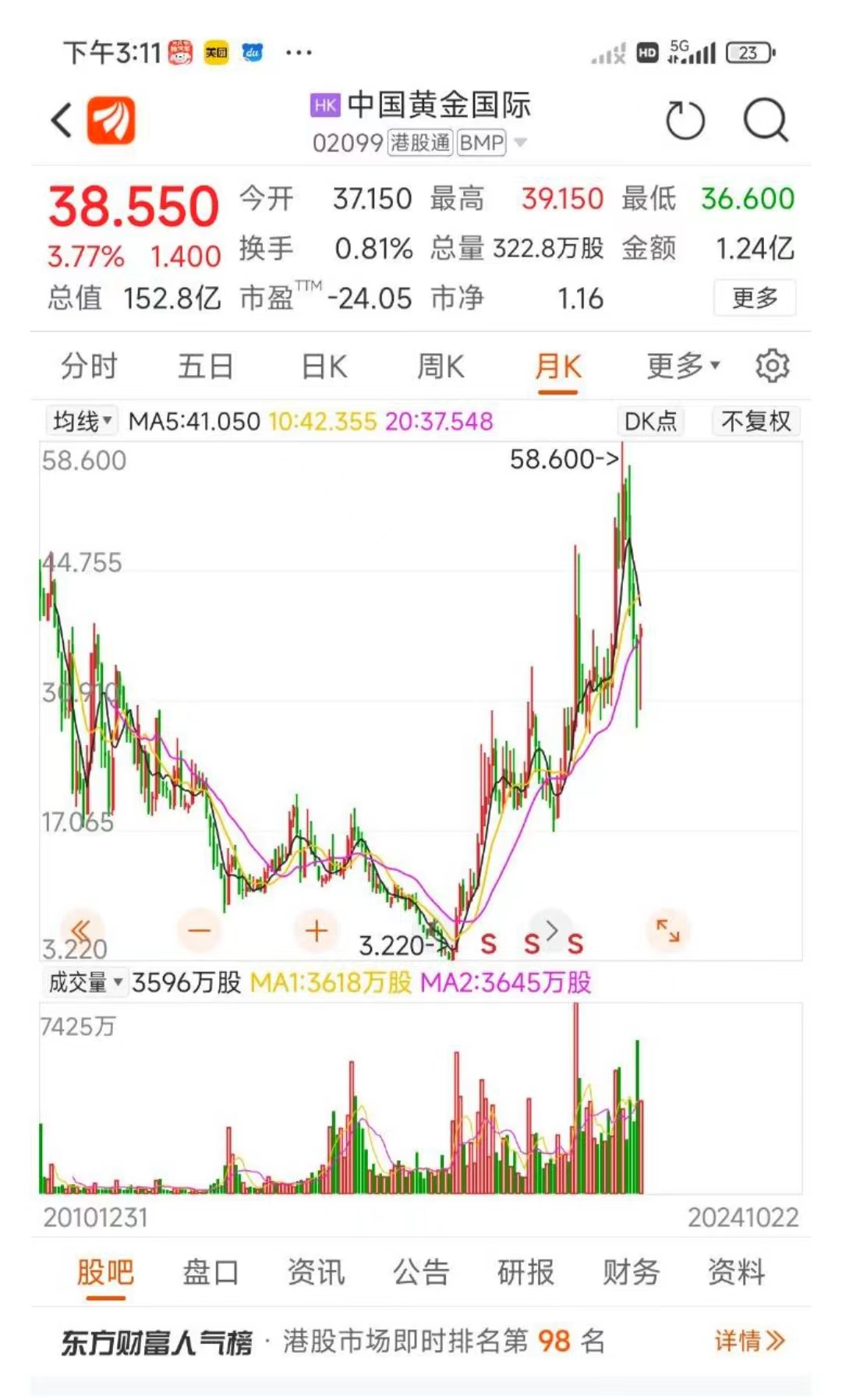Show more quote details via 更多 button
The width and height of the screenshot is (842, 1400).
pos(754,298)
